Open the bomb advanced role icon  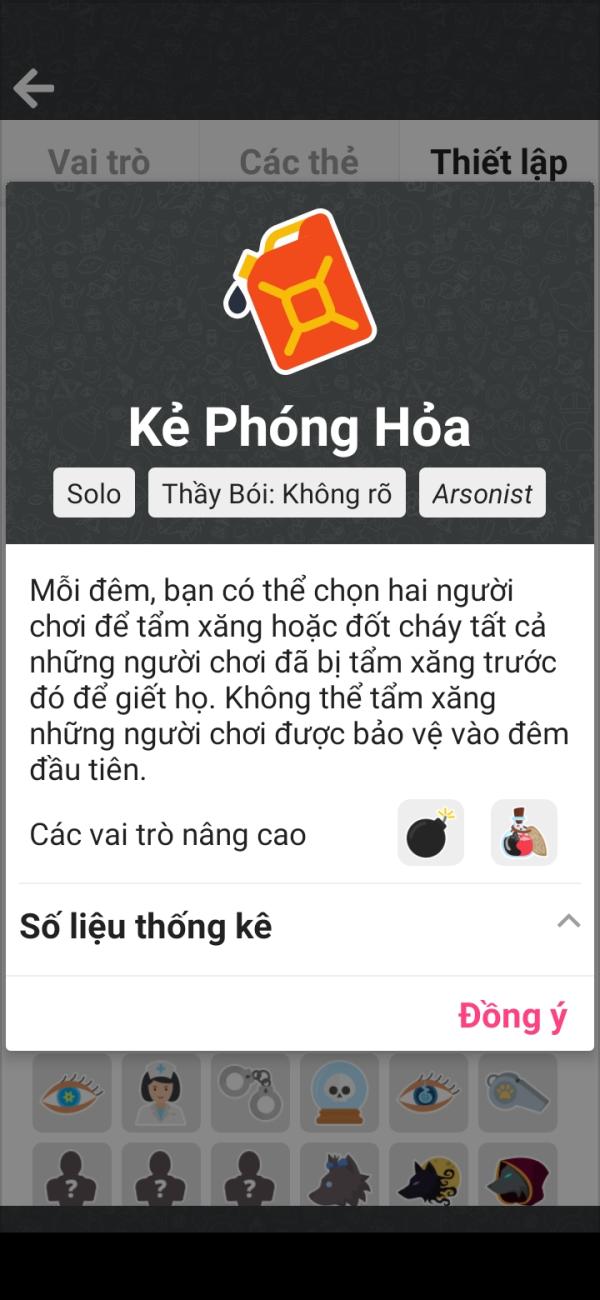[x=430, y=832]
